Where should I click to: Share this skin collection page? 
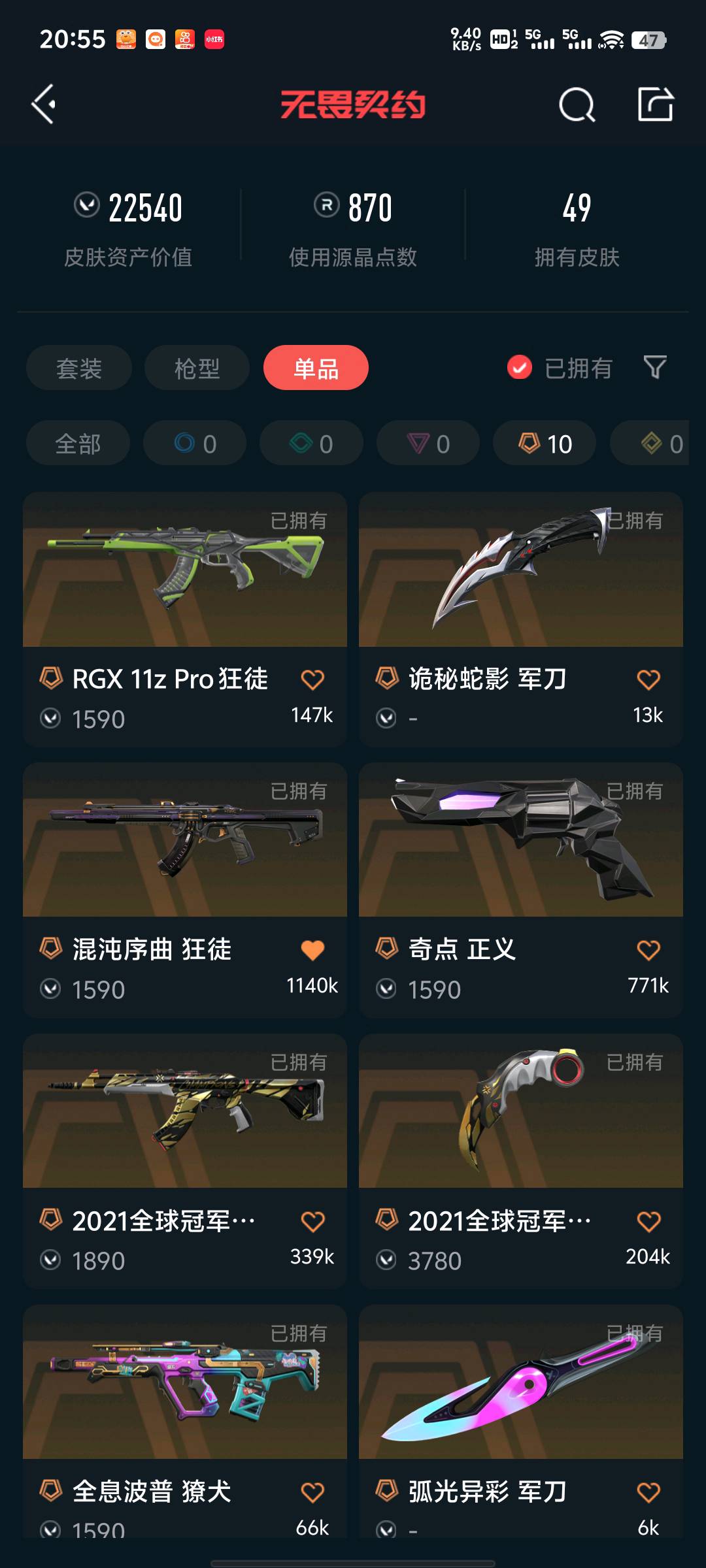655,105
